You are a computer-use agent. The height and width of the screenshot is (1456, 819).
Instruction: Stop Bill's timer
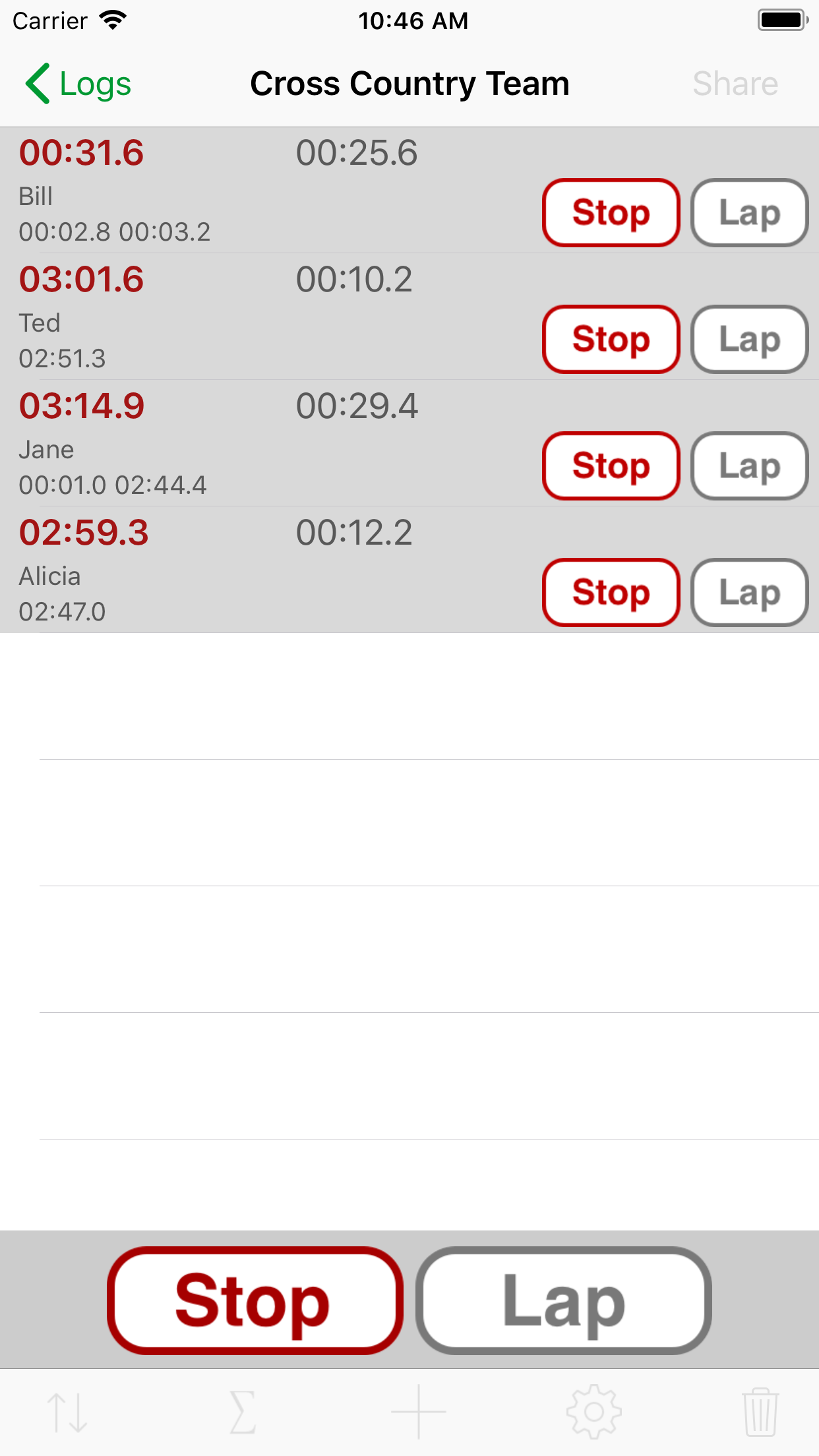(x=611, y=213)
